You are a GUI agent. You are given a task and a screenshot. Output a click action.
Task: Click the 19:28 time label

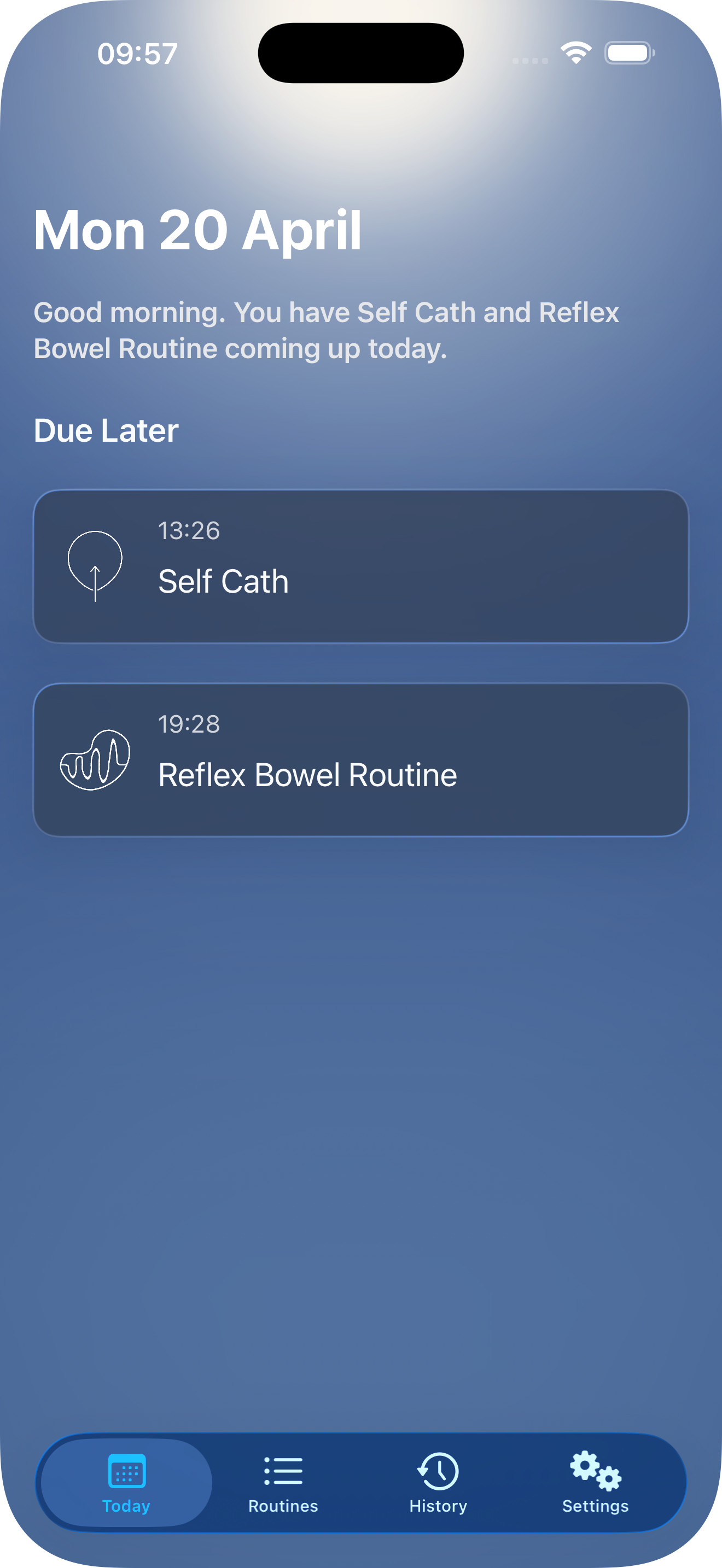click(x=189, y=724)
